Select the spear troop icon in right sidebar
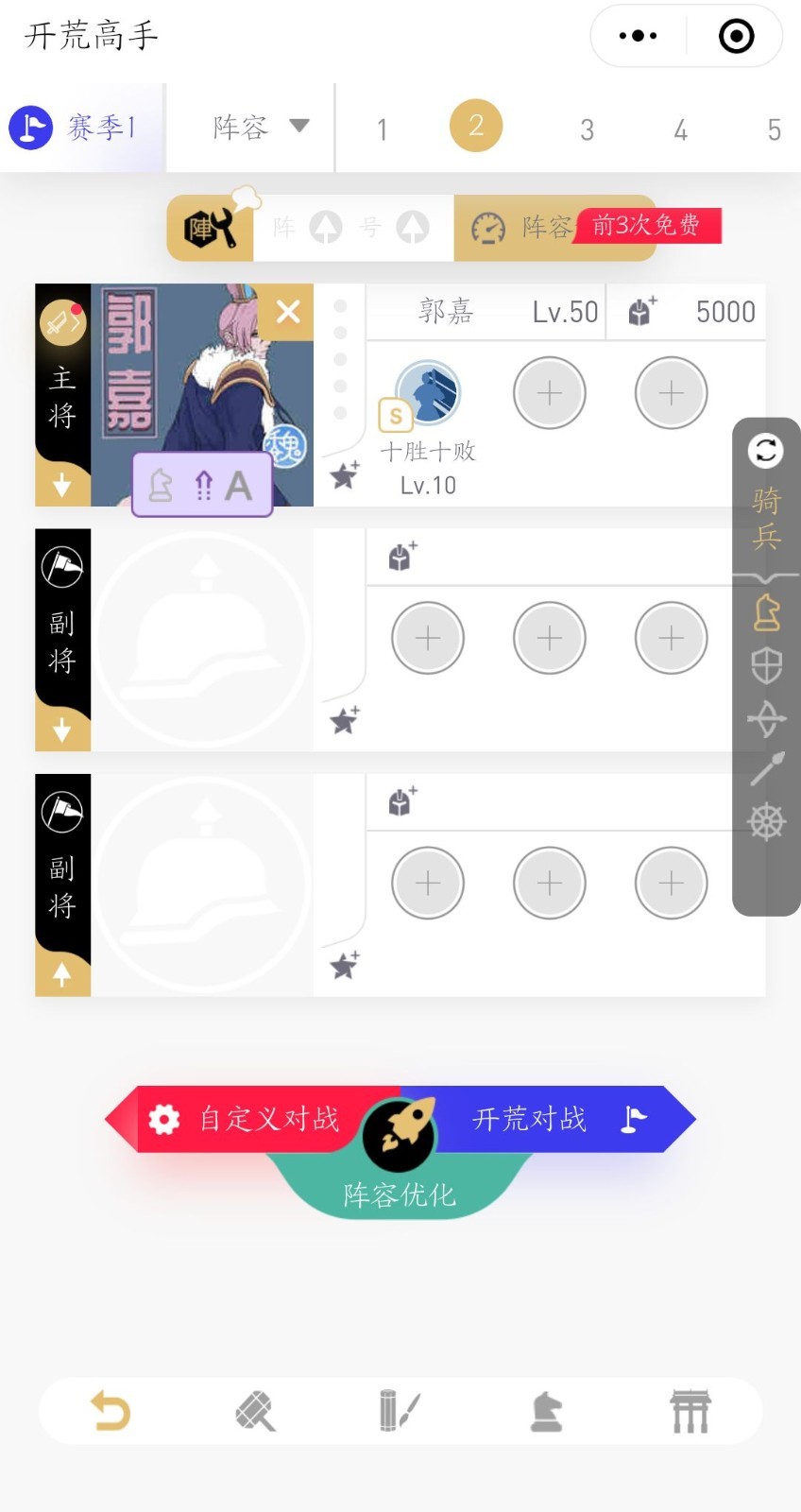This screenshot has height=1512, width=801. click(767, 770)
